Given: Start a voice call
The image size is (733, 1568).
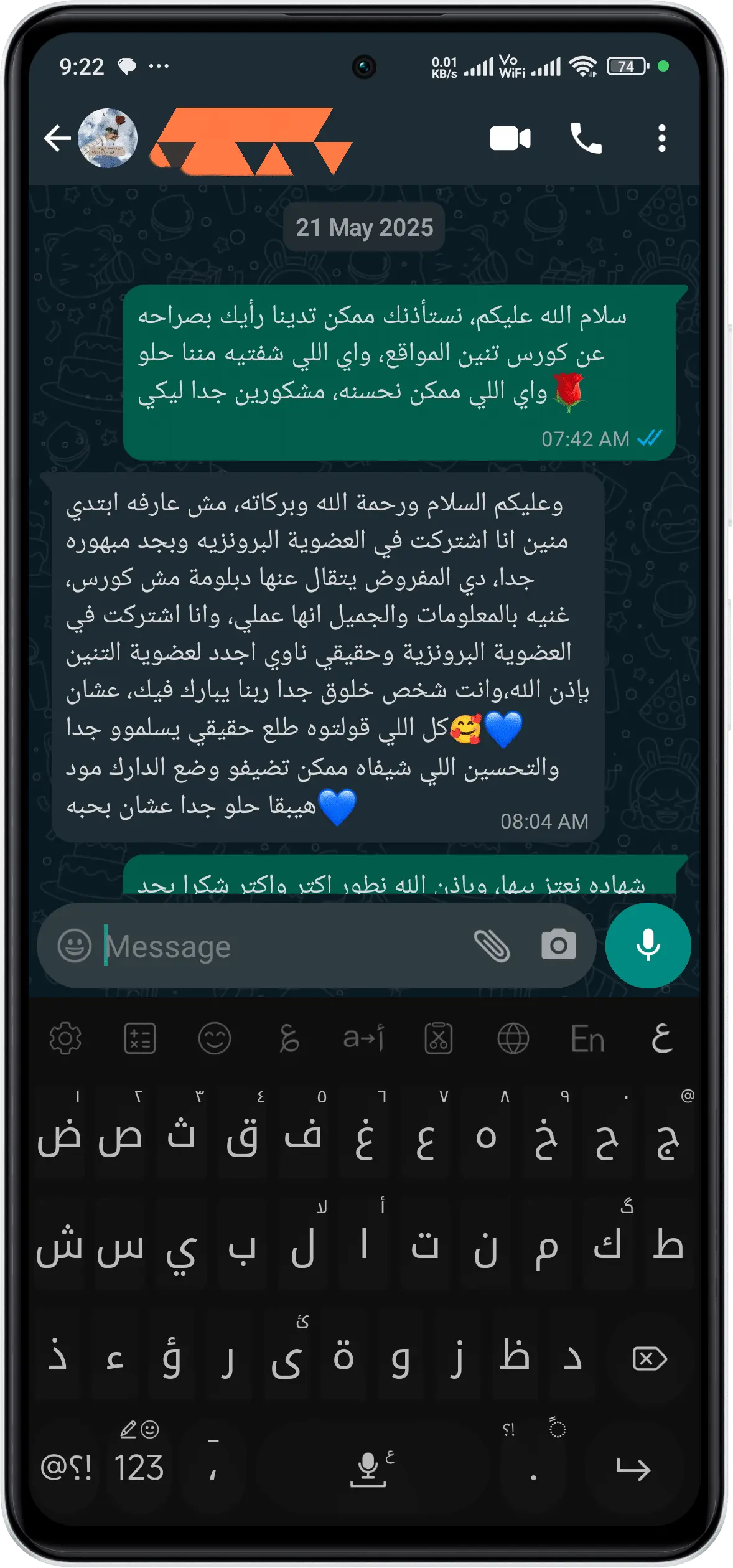Looking at the screenshot, I should [x=586, y=138].
